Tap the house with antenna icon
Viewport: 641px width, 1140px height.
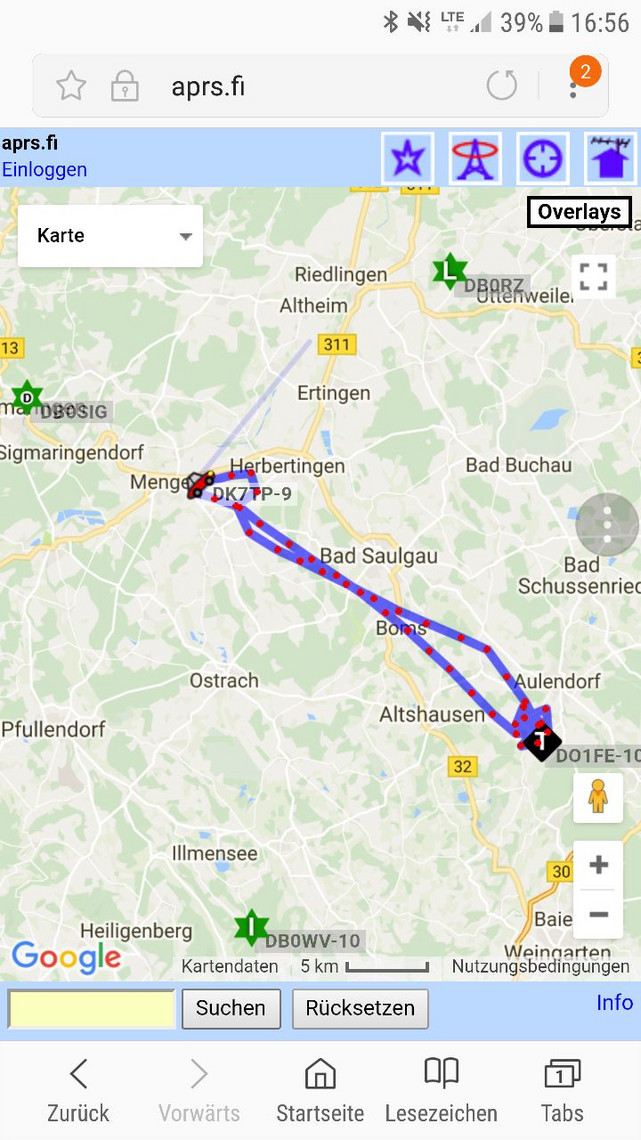610,158
